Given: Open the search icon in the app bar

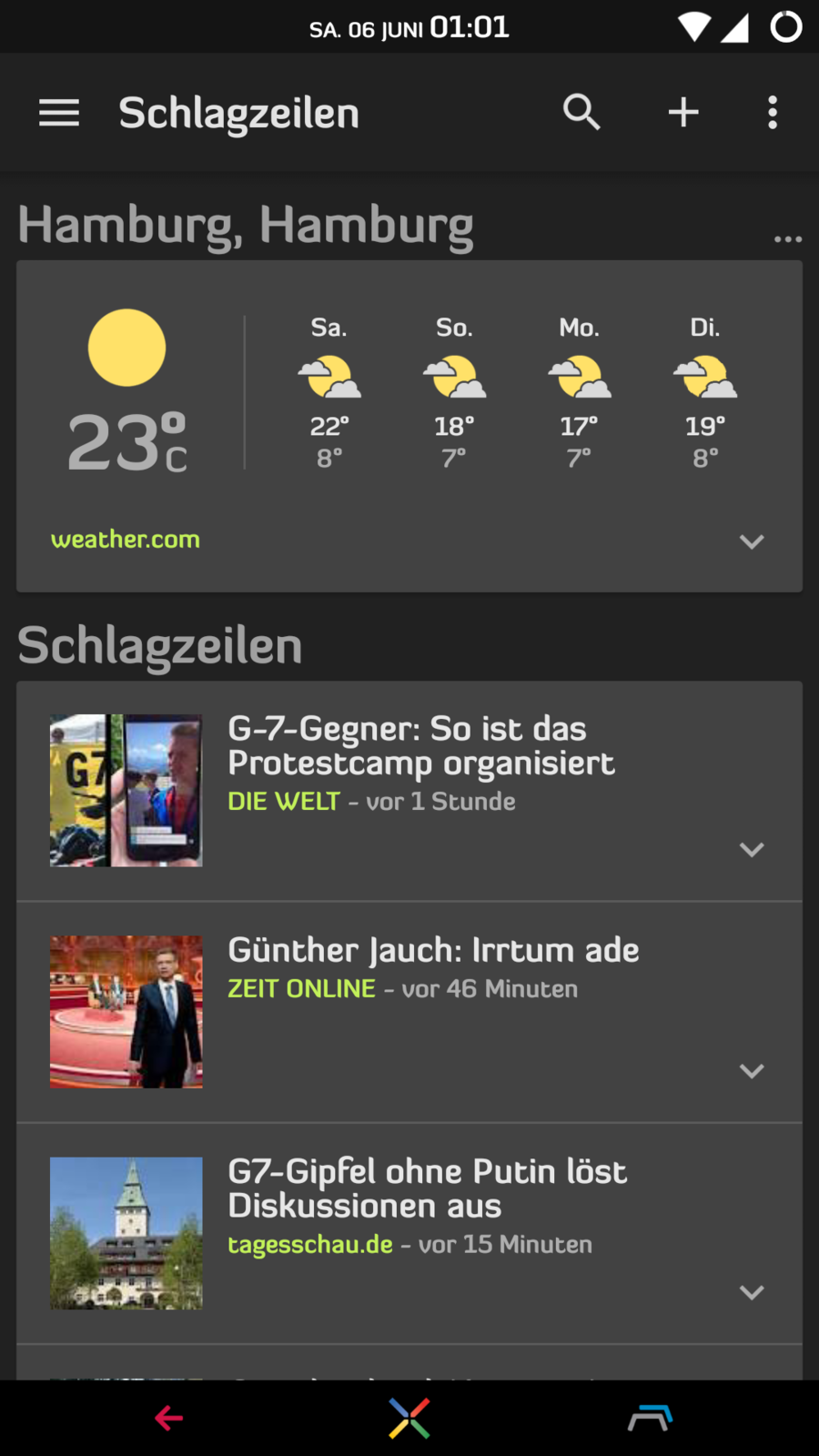Looking at the screenshot, I should (x=581, y=113).
